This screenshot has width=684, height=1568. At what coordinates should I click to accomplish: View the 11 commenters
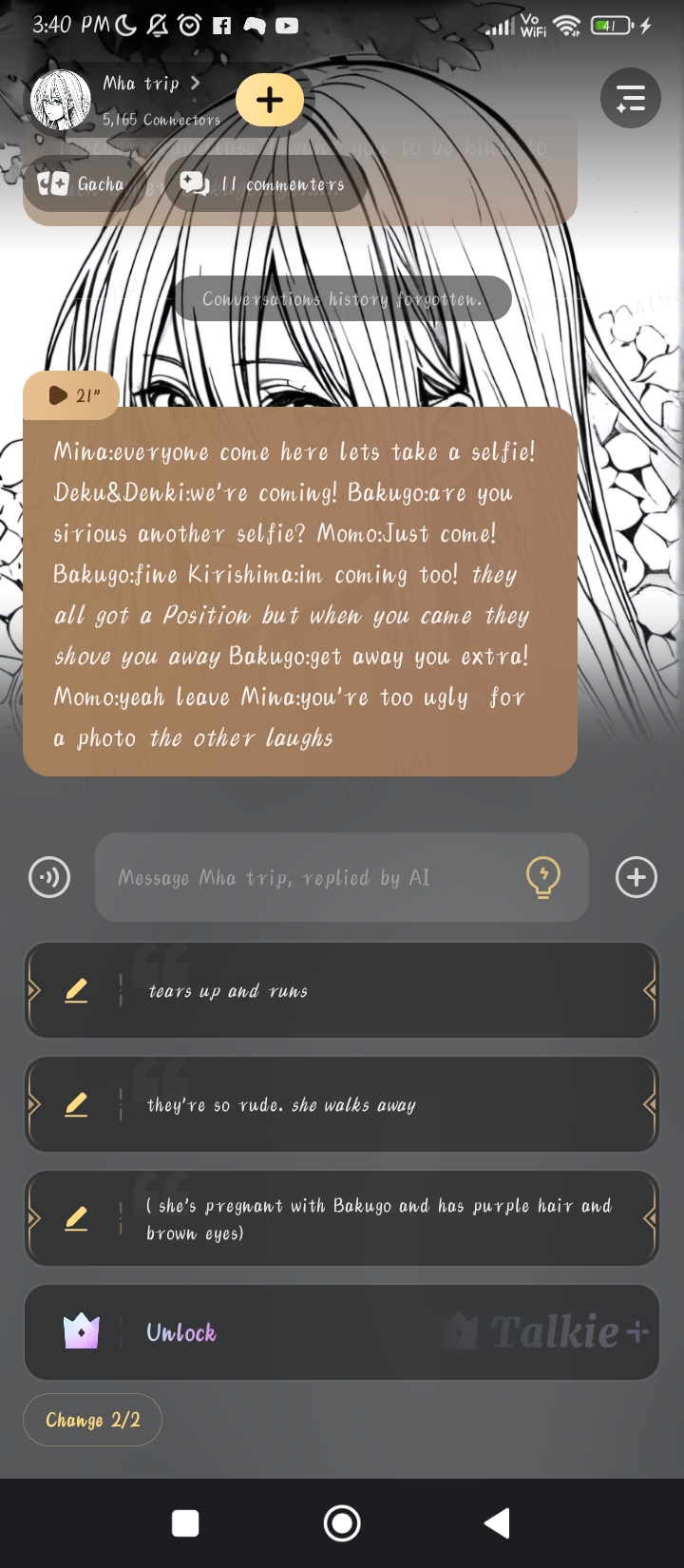coord(265,184)
